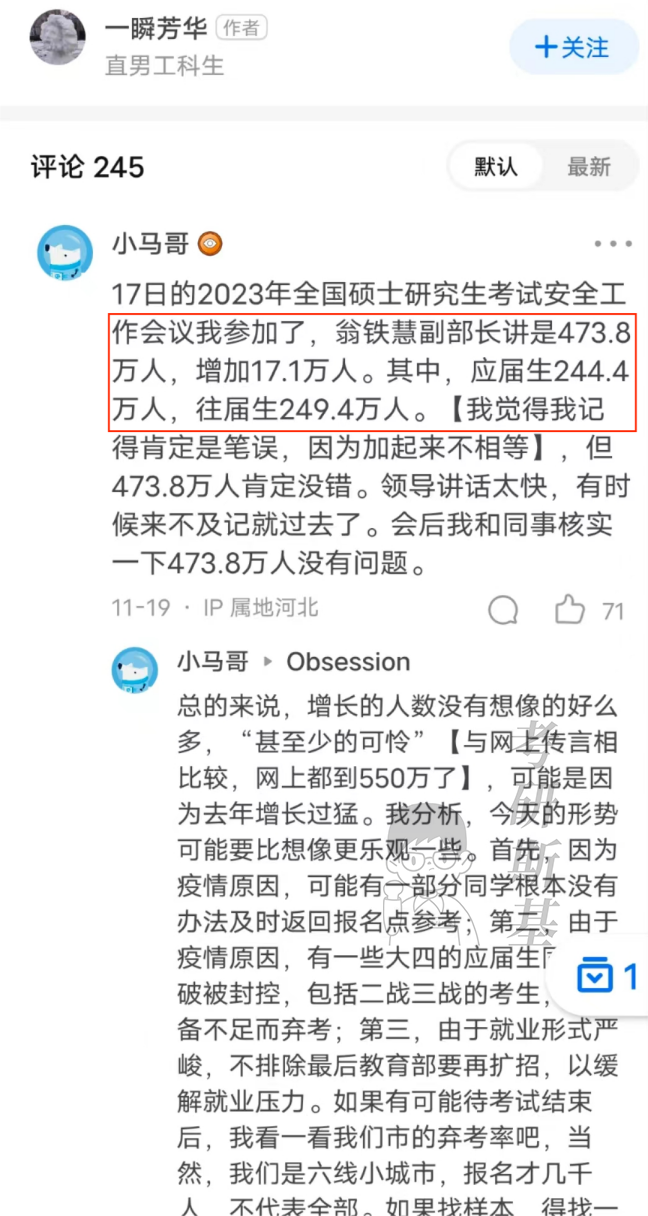This screenshot has width=648, height=1216.
Task: Like 小马哥's comment with 71 likes
Action: pos(570,608)
